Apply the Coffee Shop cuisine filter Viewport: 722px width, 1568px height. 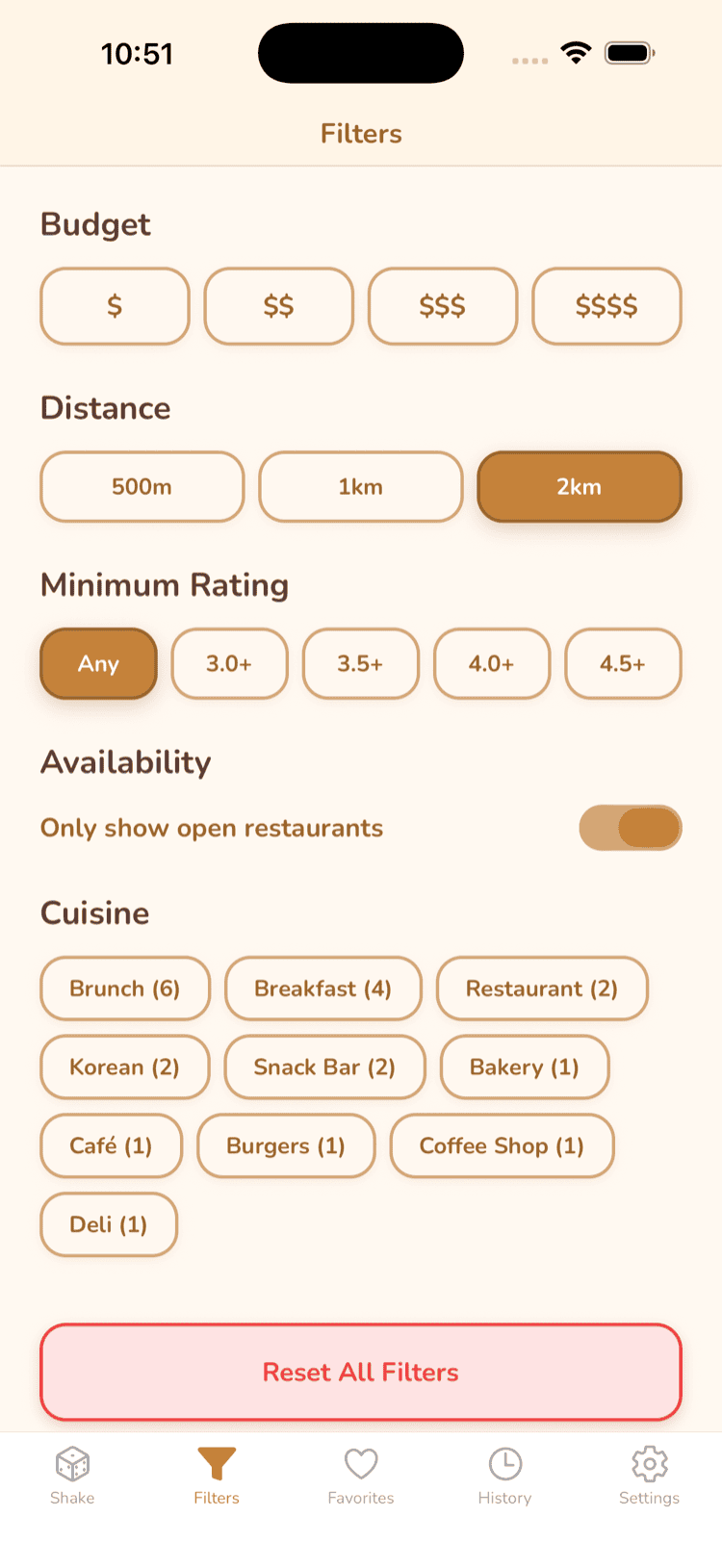tap(502, 1145)
